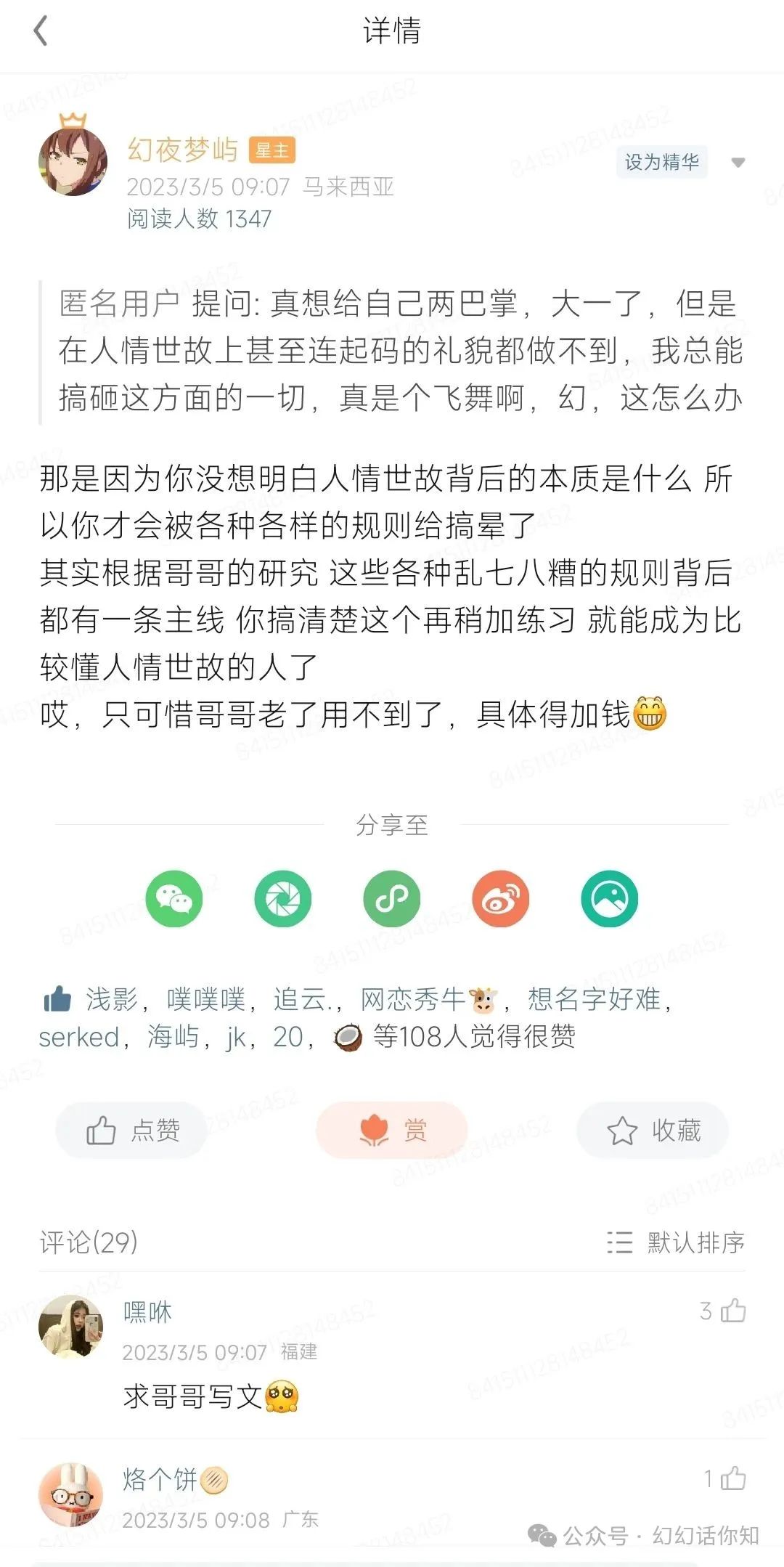The height and width of the screenshot is (1567, 784).
Task: Like the post with 点赞 button
Action: [x=132, y=1130]
